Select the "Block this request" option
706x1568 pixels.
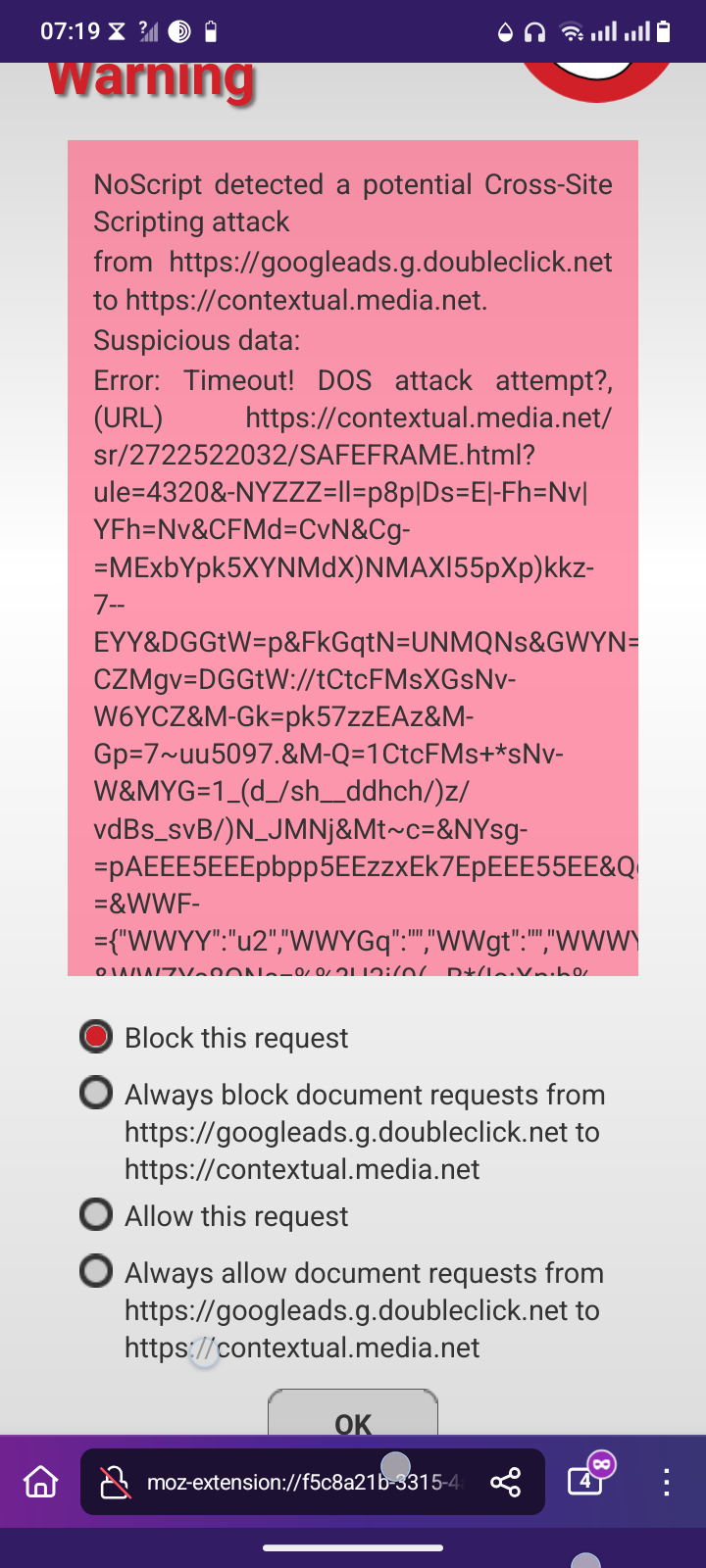[96, 1037]
